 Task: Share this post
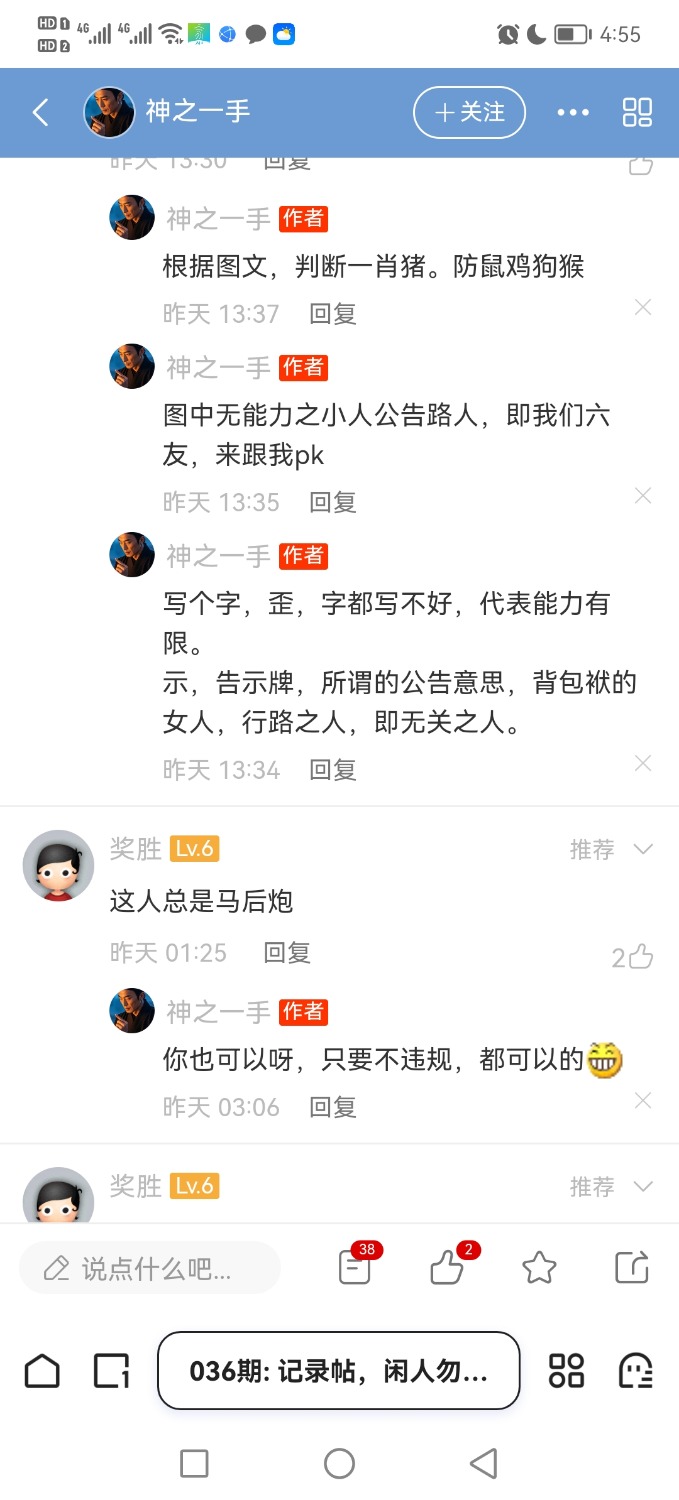coord(632,1268)
